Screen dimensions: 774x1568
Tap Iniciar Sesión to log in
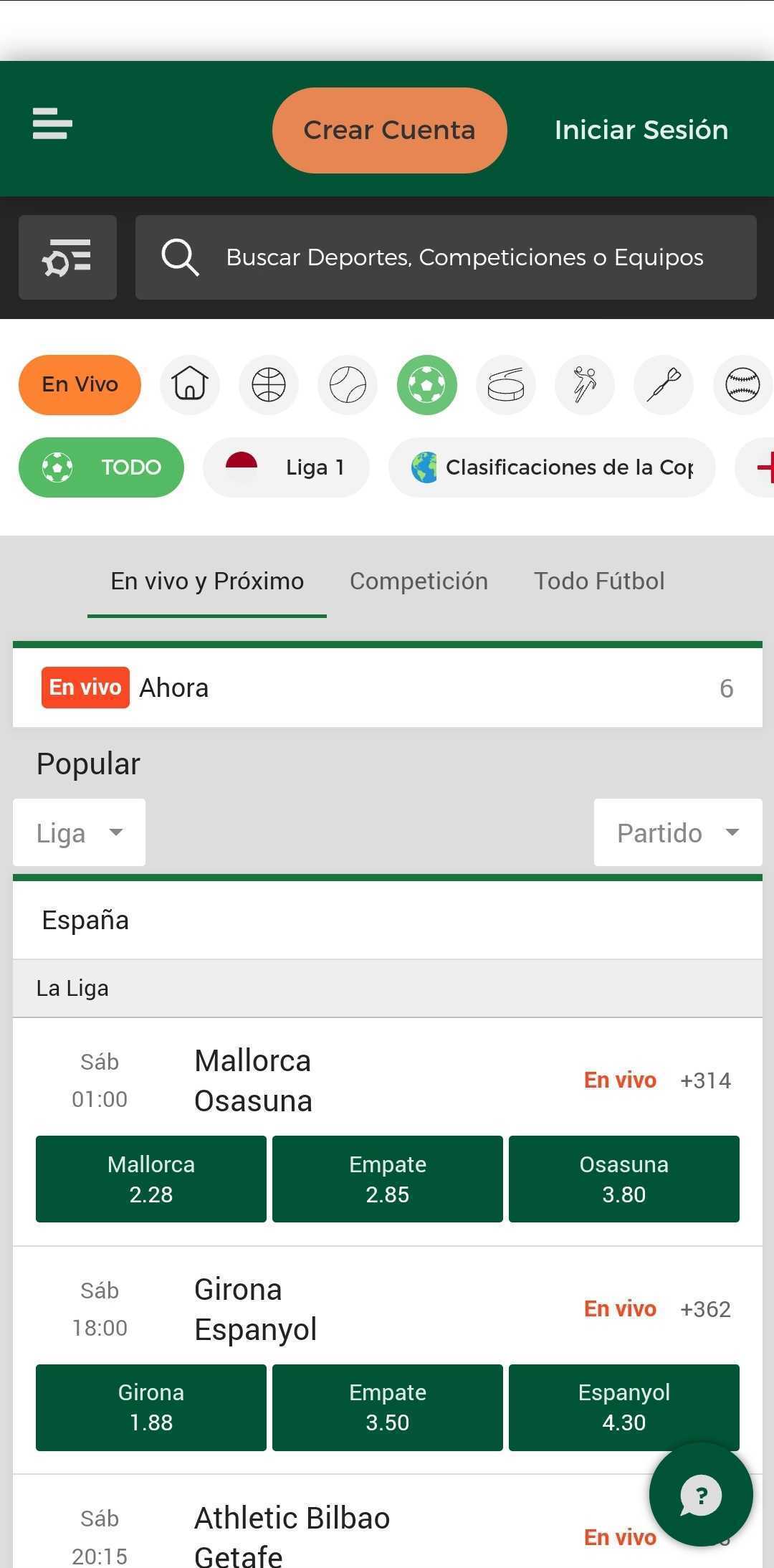(641, 130)
